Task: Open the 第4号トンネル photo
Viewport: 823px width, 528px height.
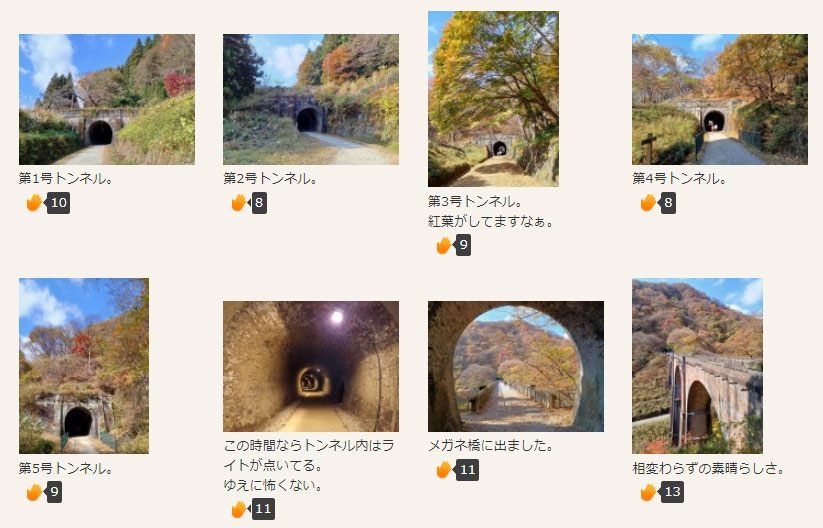Action: pos(719,99)
